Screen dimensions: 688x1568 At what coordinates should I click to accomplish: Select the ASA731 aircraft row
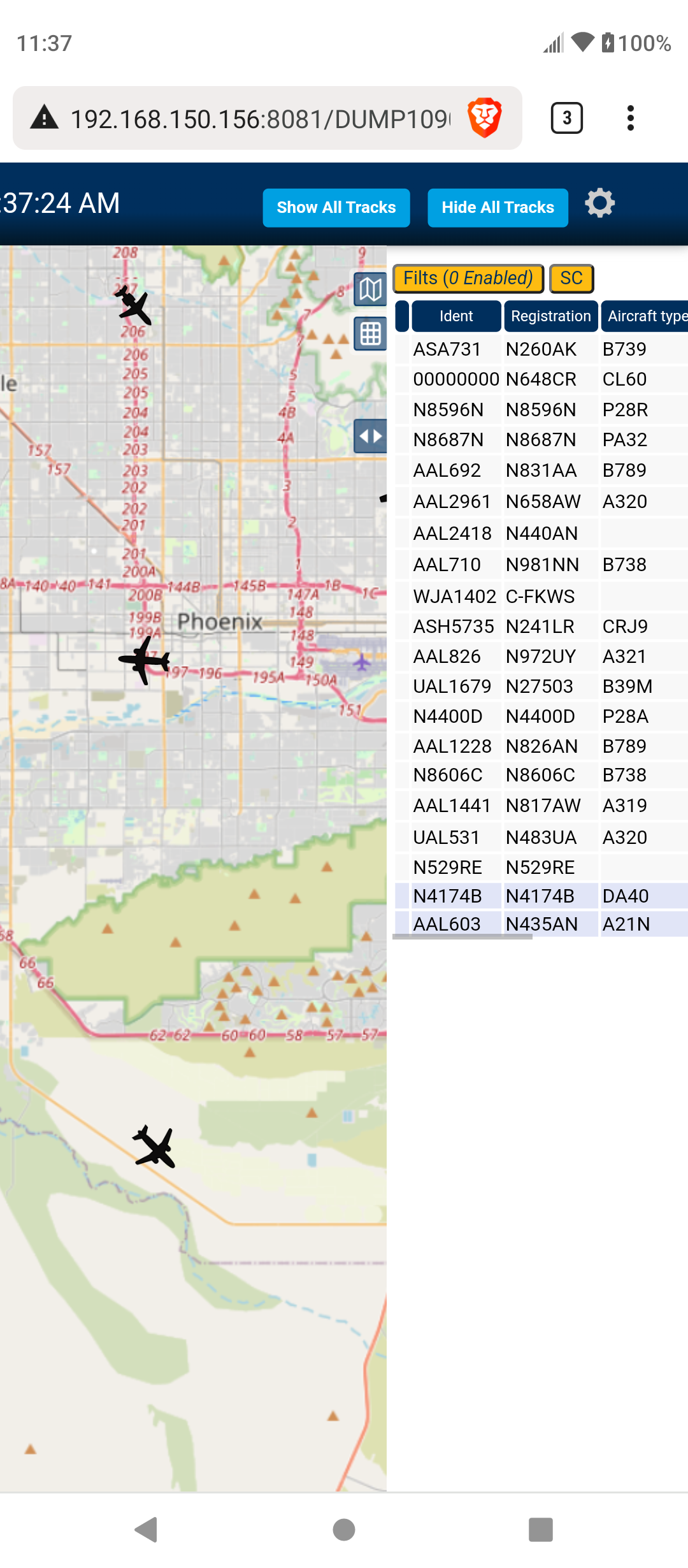pos(541,349)
